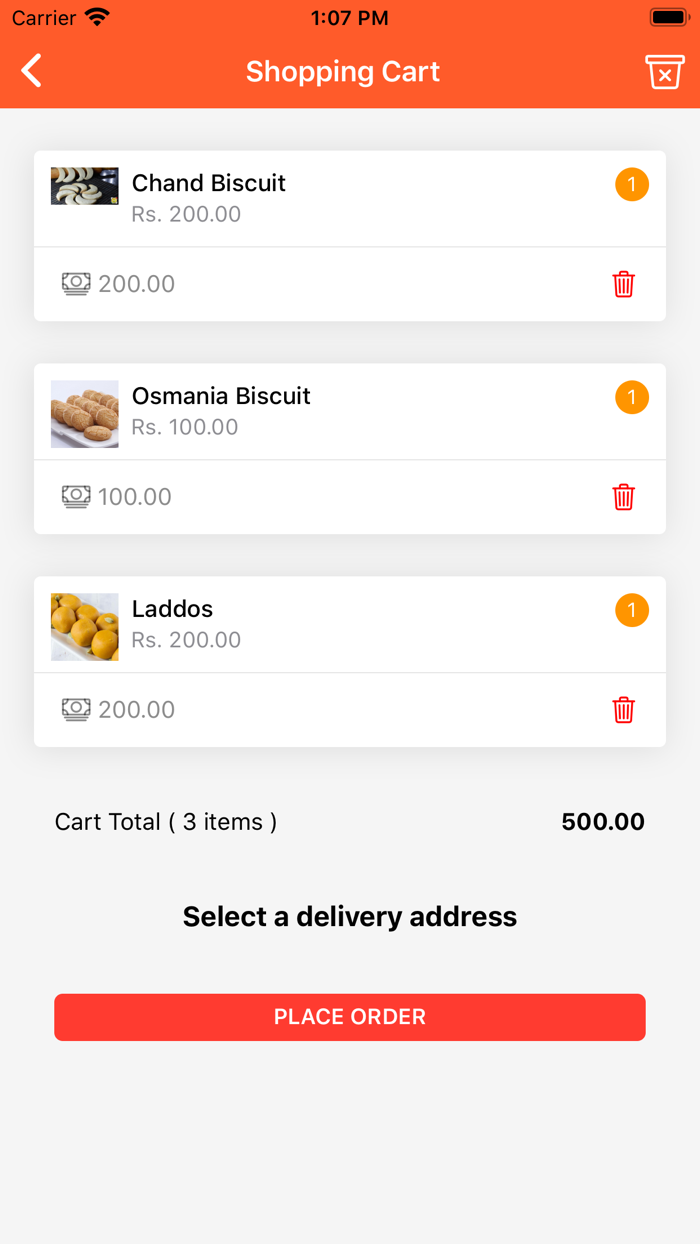Change quantity of Laddos
Viewport: 700px width, 1244px height.
coord(632,611)
